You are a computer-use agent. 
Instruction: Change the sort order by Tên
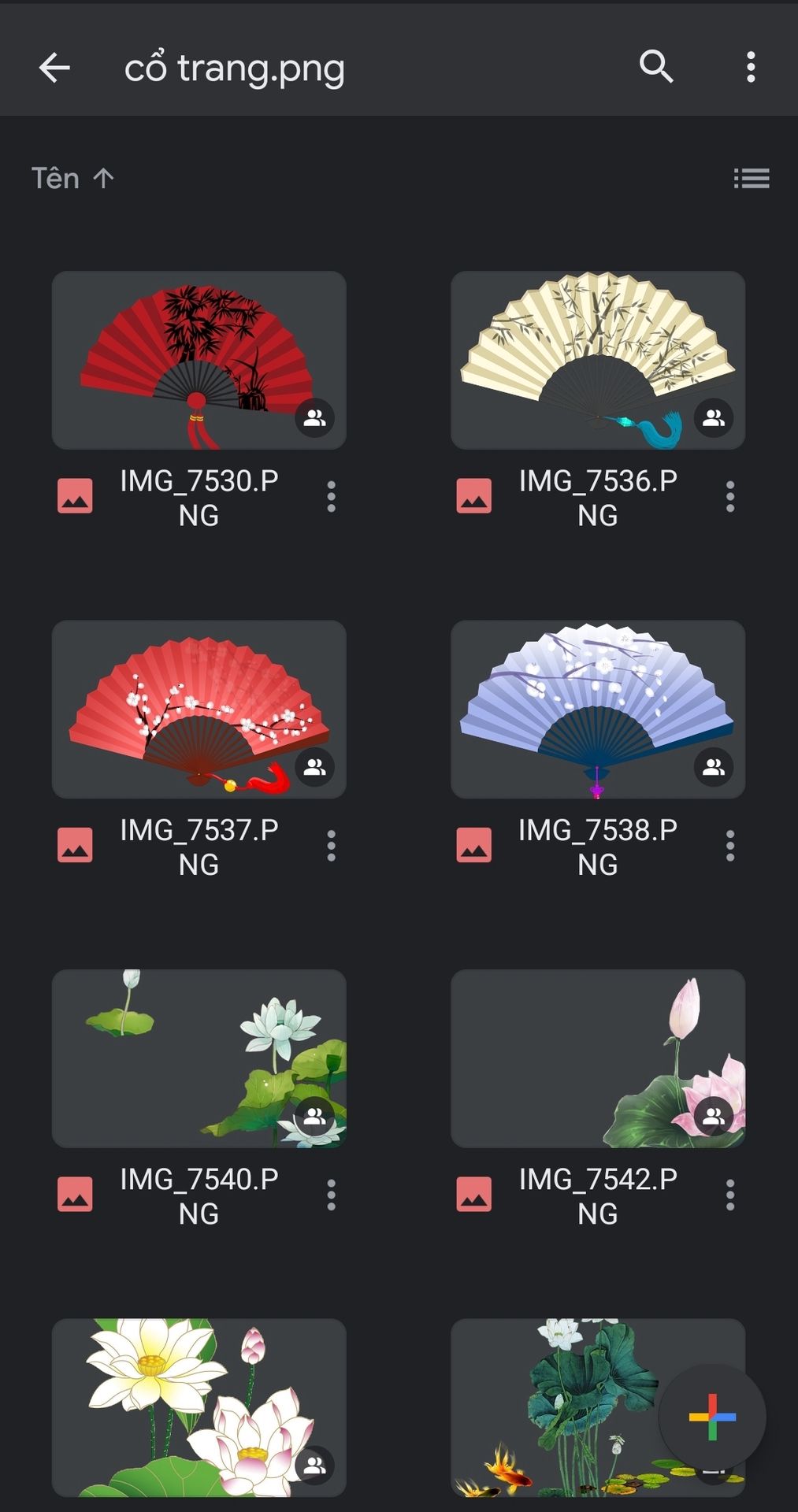point(72,179)
